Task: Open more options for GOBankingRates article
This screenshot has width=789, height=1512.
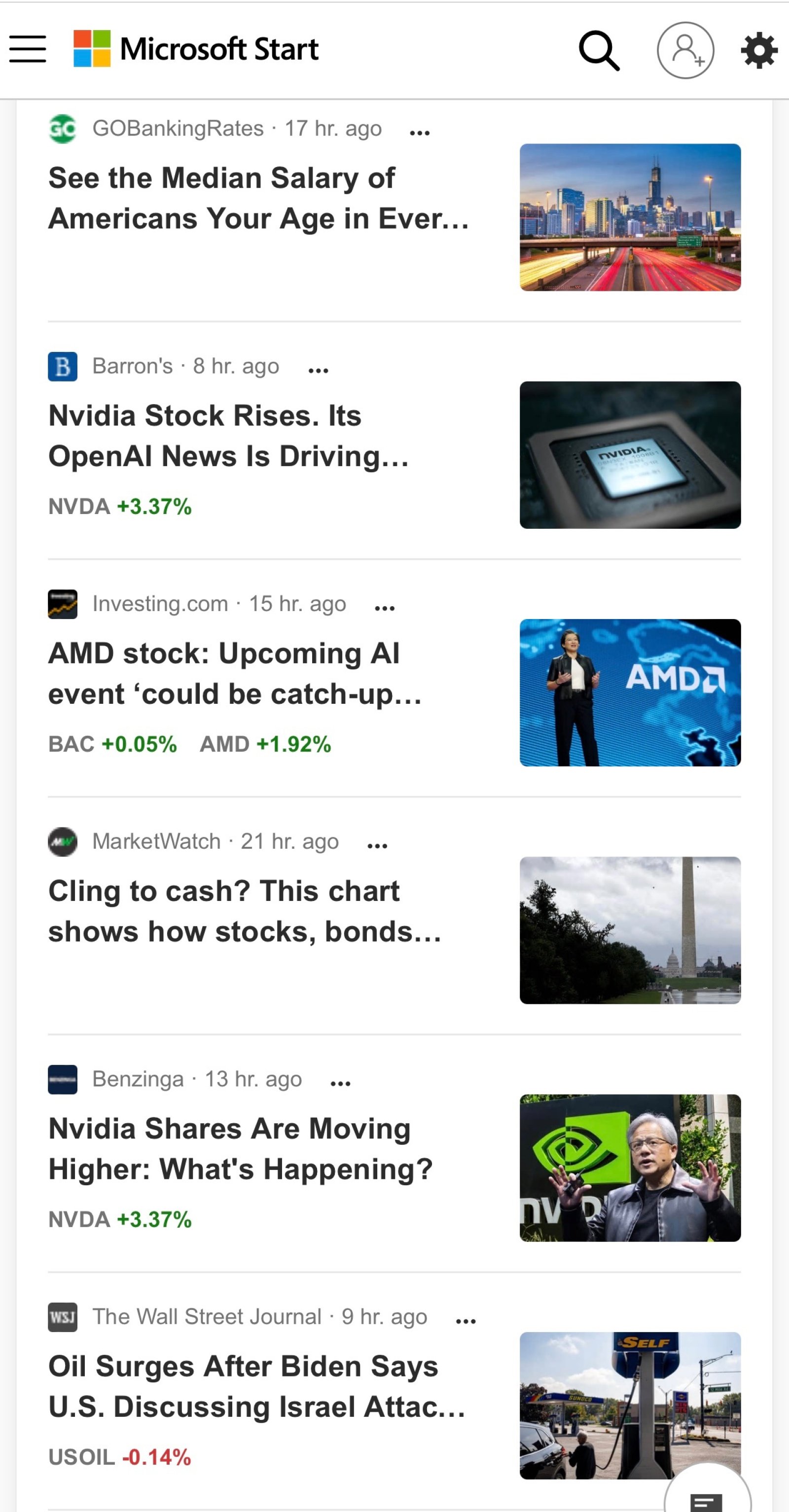Action: (x=420, y=133)
